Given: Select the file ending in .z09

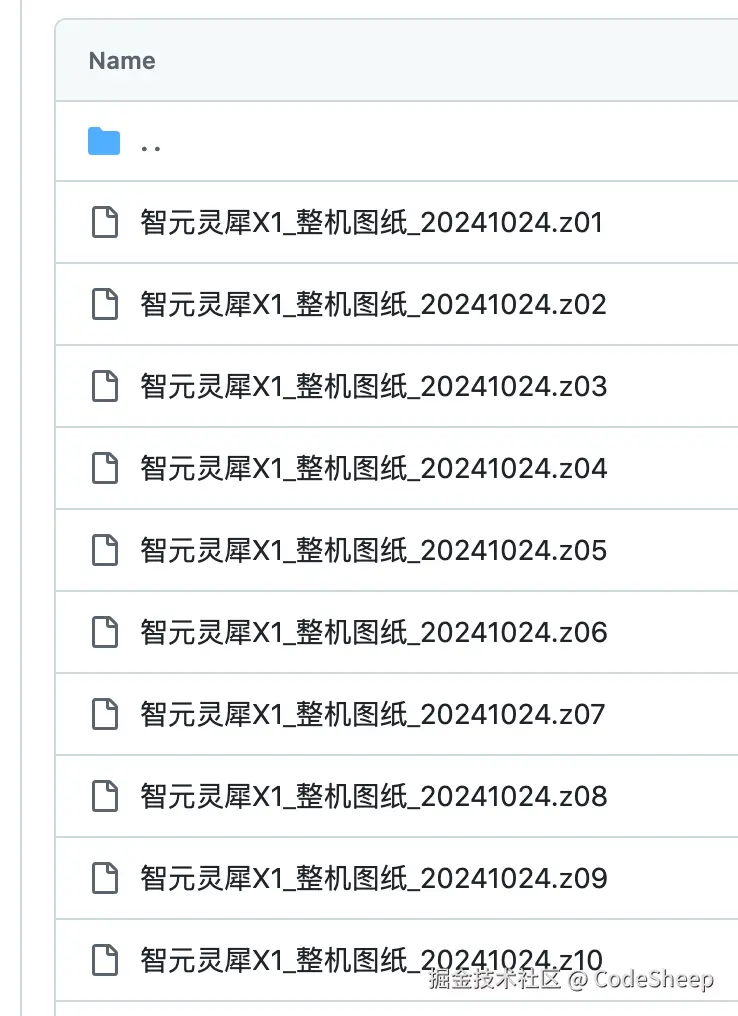Looking at the screenshot, I should tap(372, 878).
